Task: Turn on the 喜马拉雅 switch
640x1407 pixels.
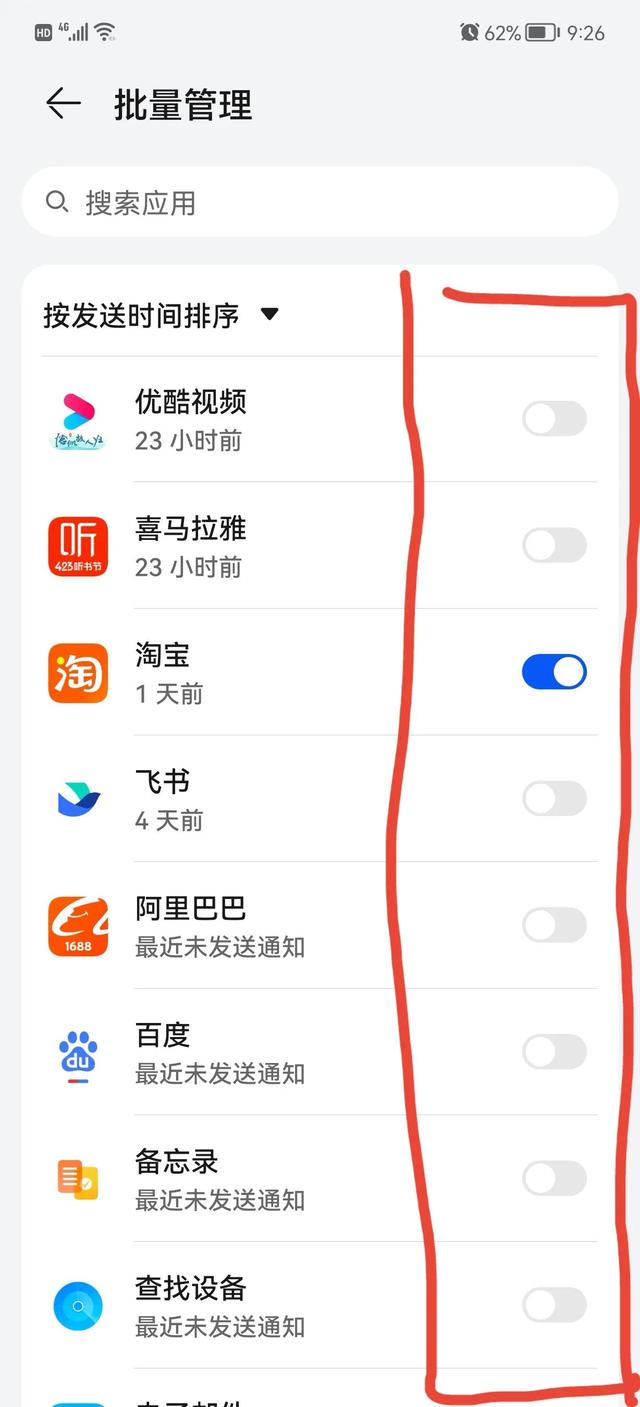Action: point(554,545)
